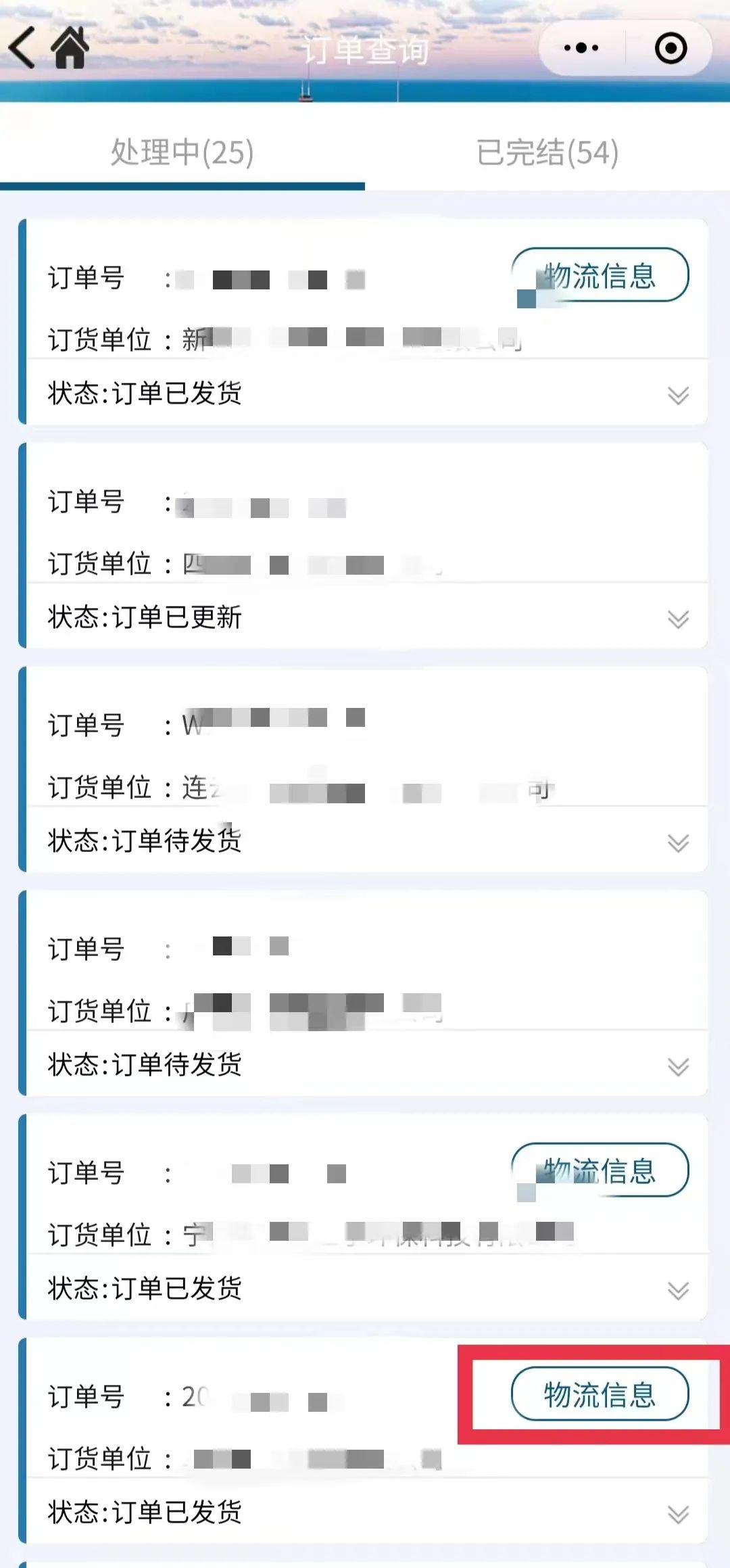Expand details of the first 订单已发货 order

pos(678,395)
